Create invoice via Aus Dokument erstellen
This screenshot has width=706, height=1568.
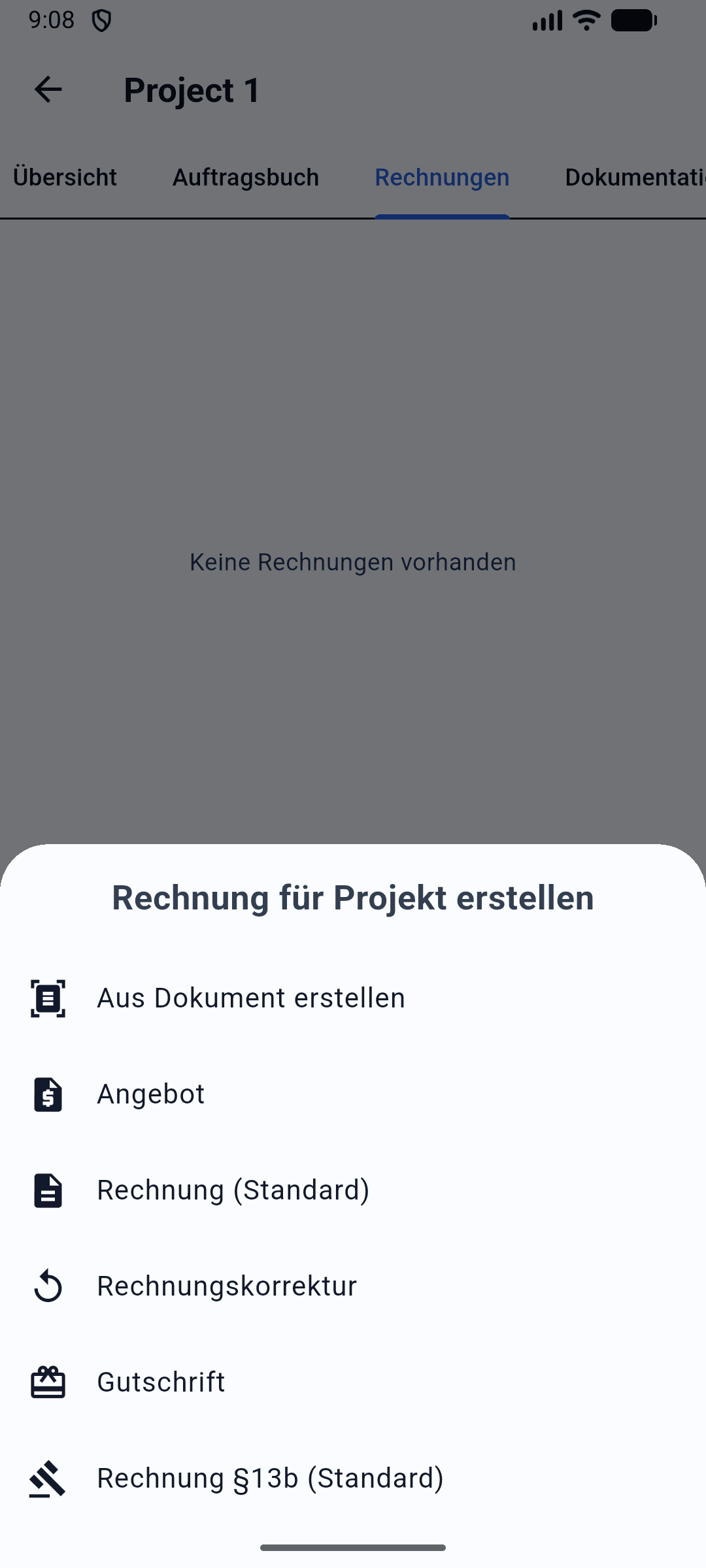click(x=250, y=997)
